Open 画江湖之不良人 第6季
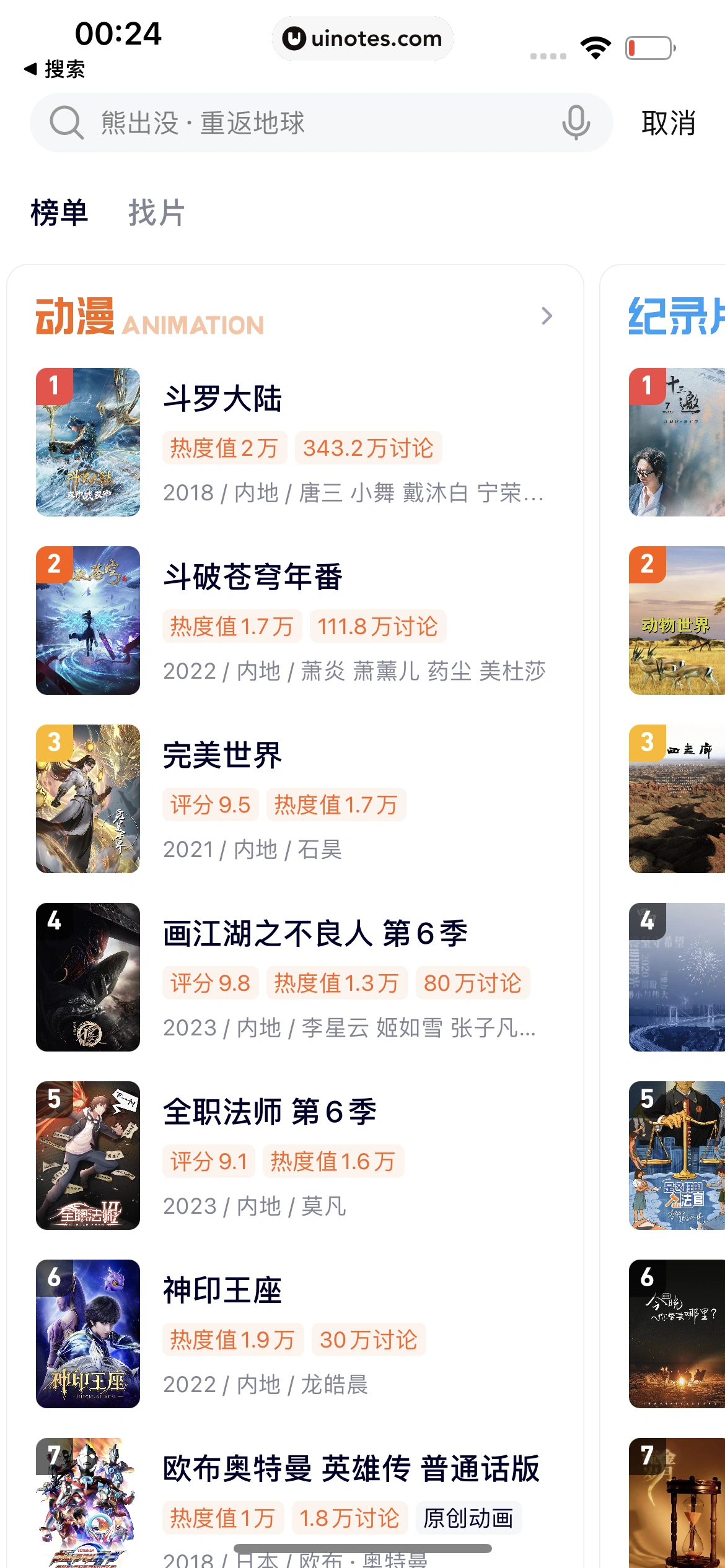This screenshot has width=725, height=1568. point(315,933)
